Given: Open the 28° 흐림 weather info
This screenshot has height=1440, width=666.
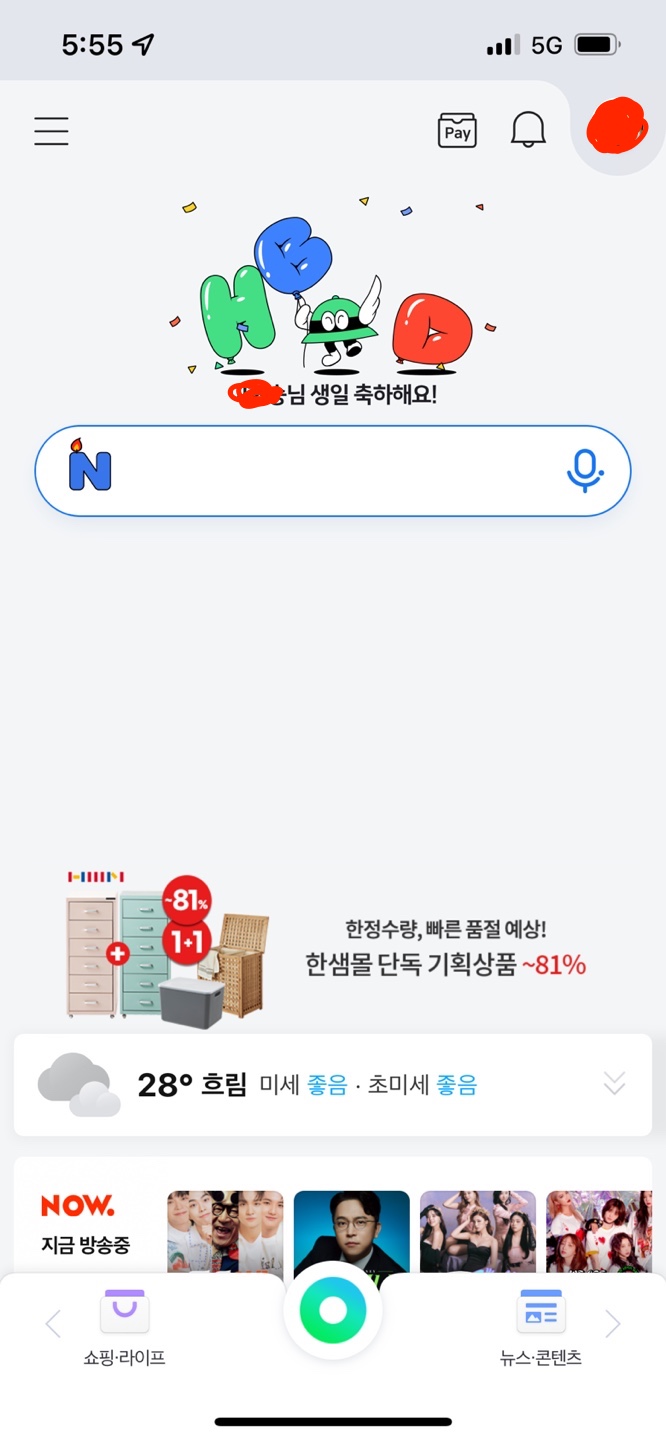Looking at the screenshot, I should 192,1085.
